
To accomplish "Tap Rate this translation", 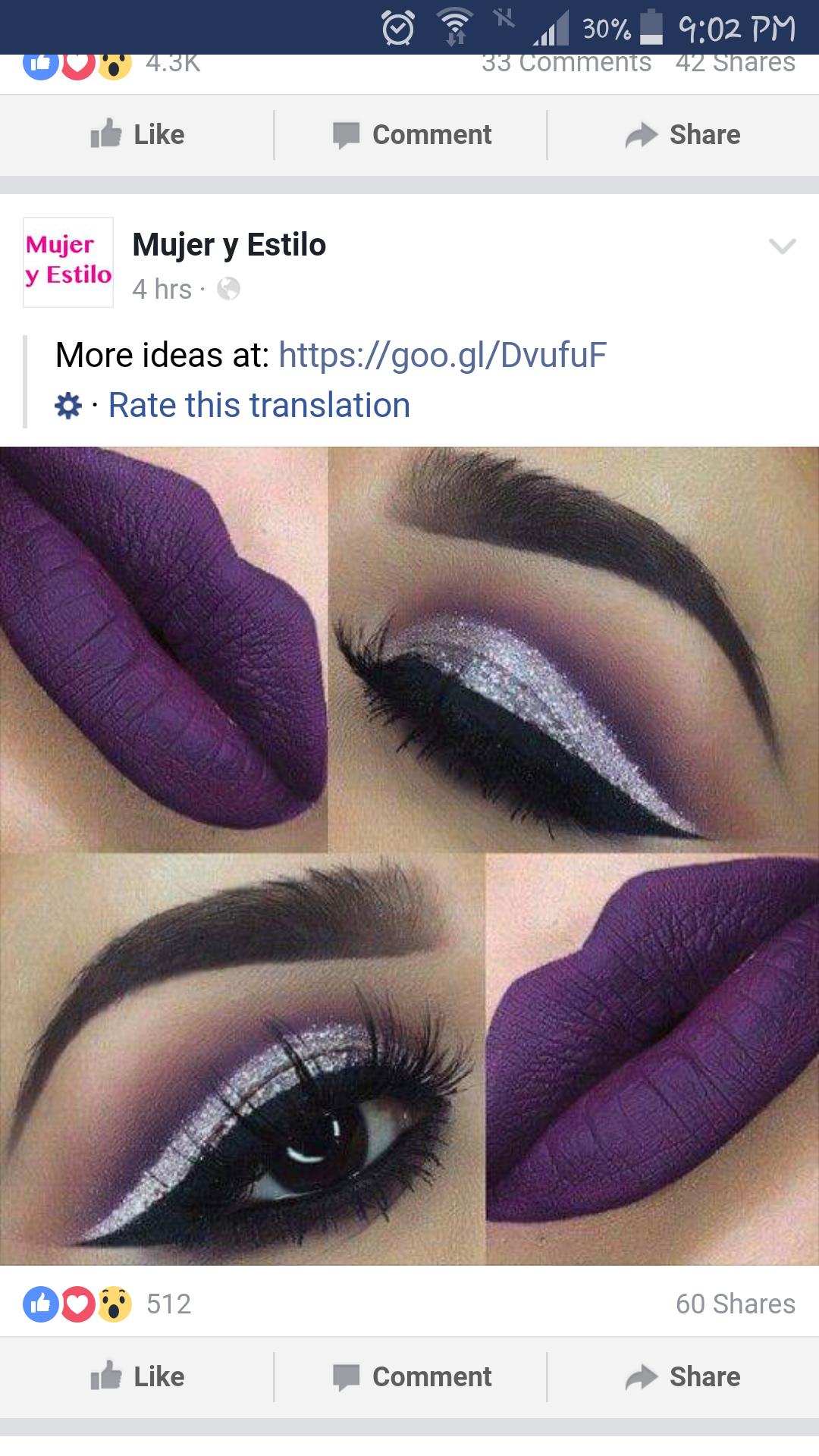I will tap(259, 405).
